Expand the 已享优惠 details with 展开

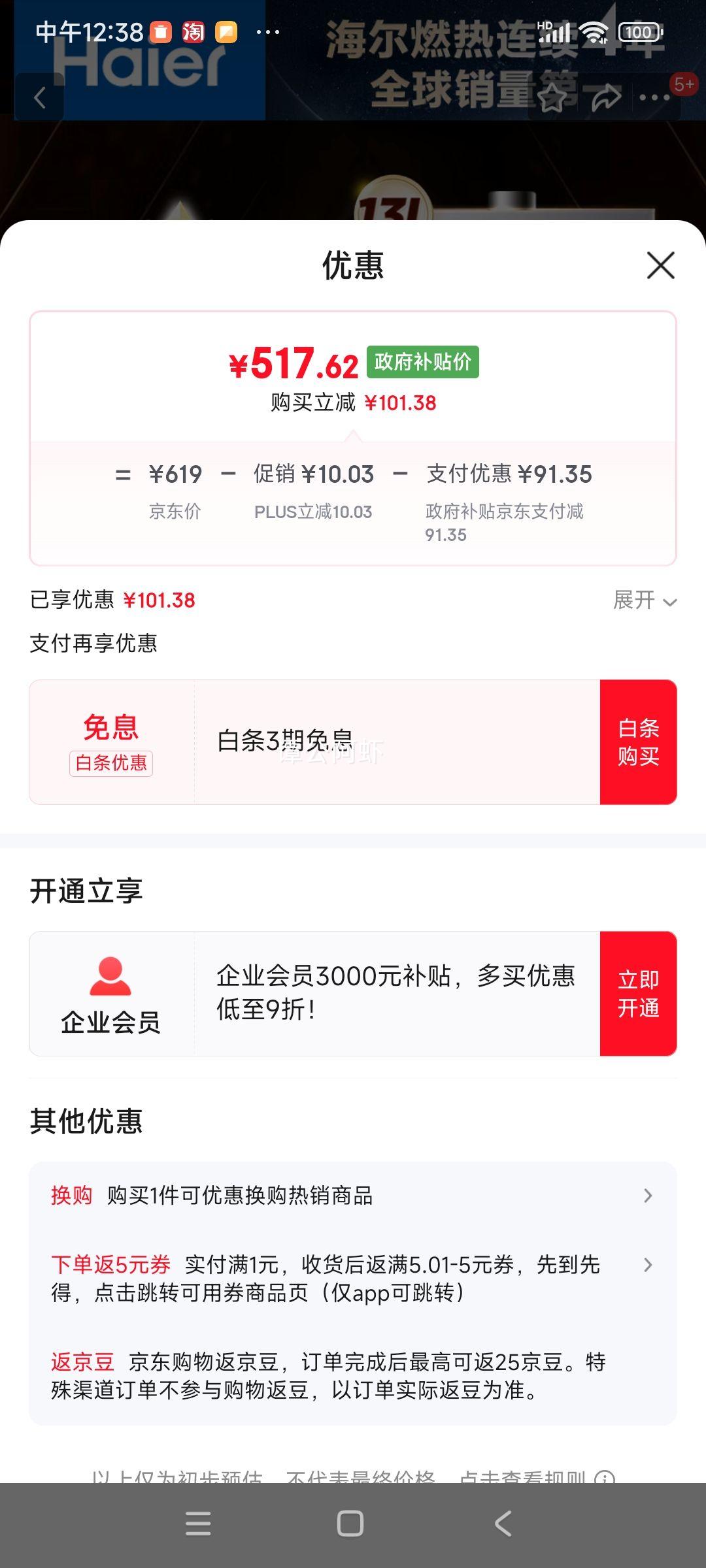point(645,600)
